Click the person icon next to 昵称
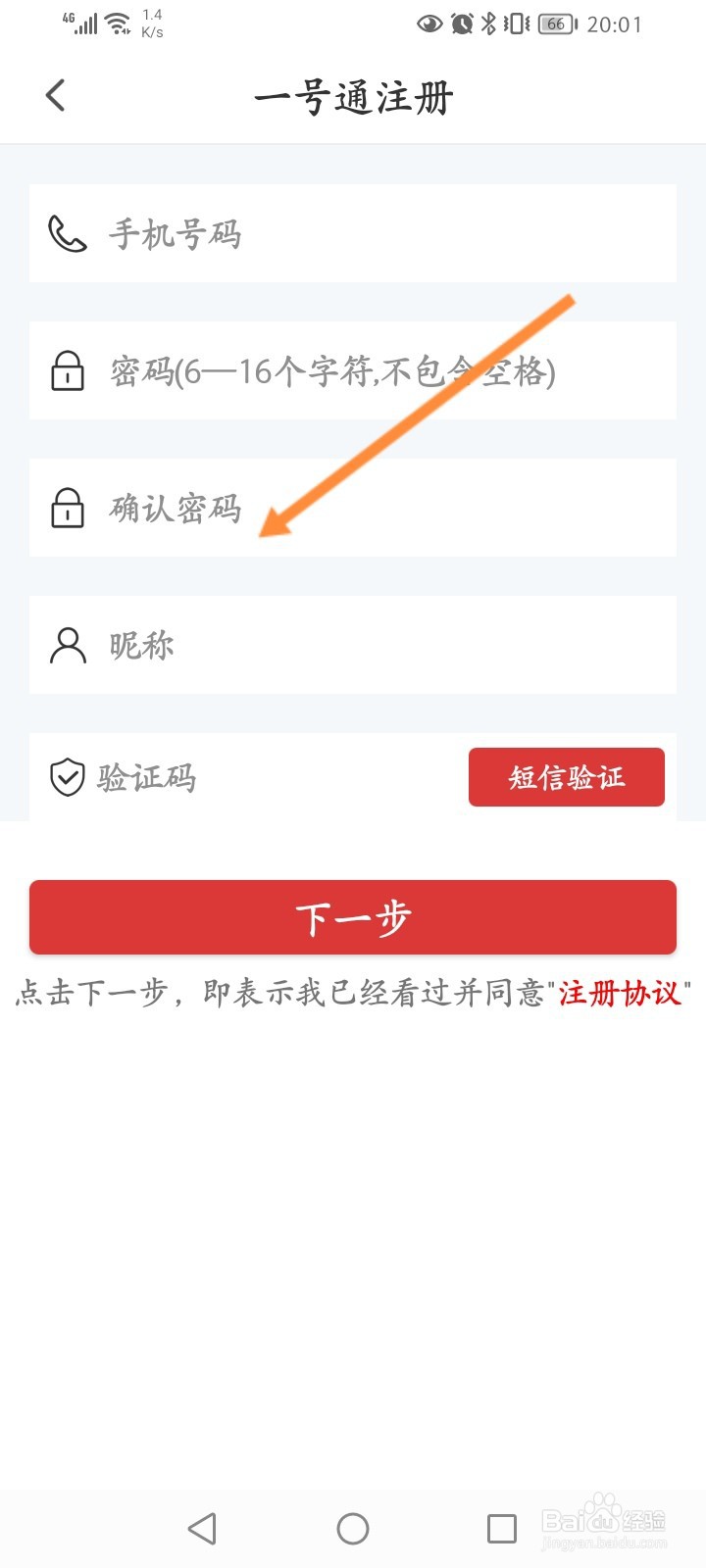This screenshot has height=1568, width=706. point(67,645)
